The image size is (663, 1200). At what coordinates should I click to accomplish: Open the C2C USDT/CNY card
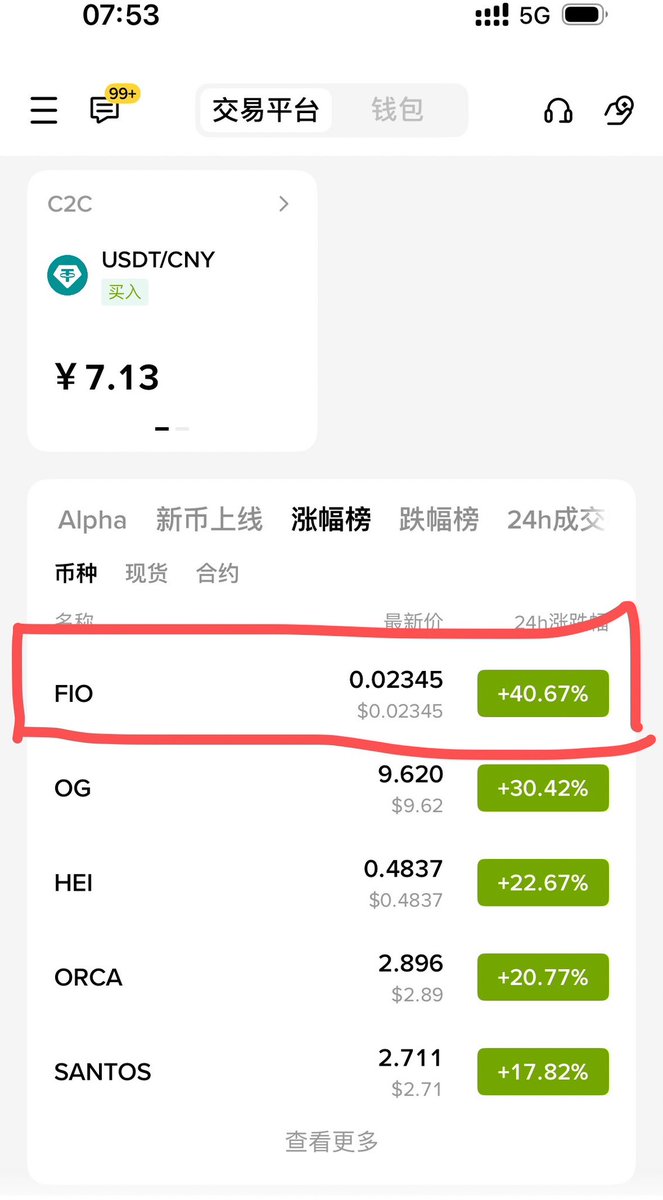(x=172, y=310)
